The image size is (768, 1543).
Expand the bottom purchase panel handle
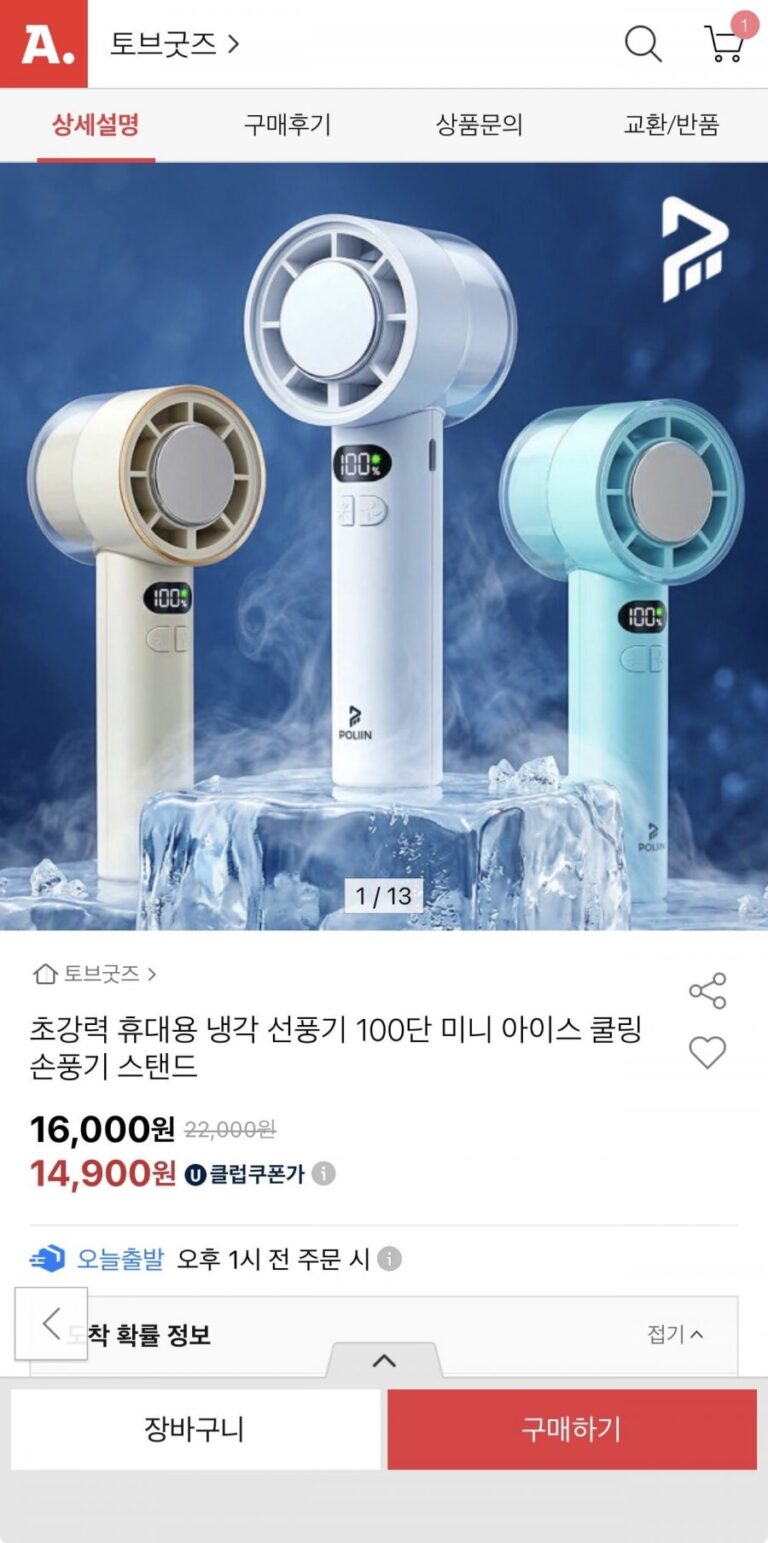pyautogui.click(x=384, y=1360)
